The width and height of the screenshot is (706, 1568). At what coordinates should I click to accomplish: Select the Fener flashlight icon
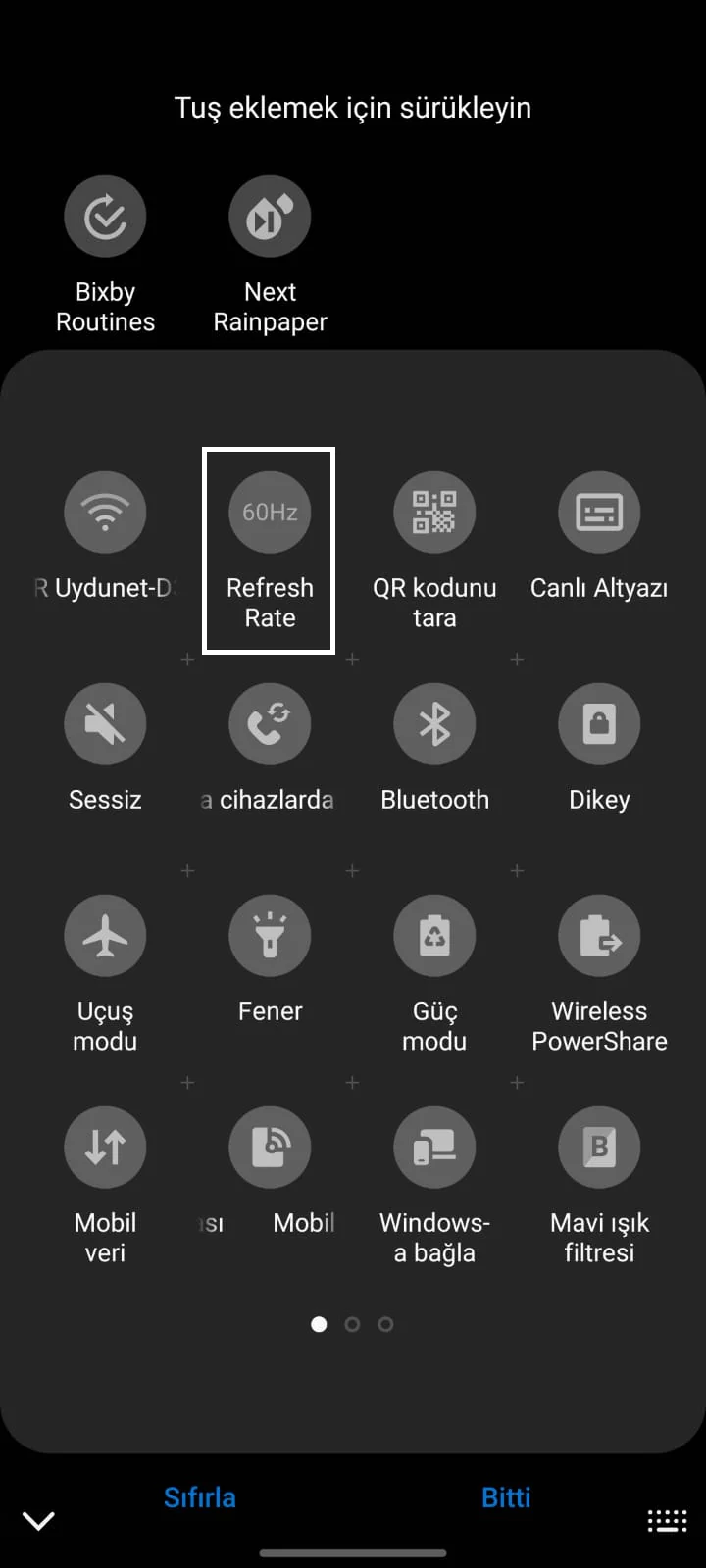point(269,935)
